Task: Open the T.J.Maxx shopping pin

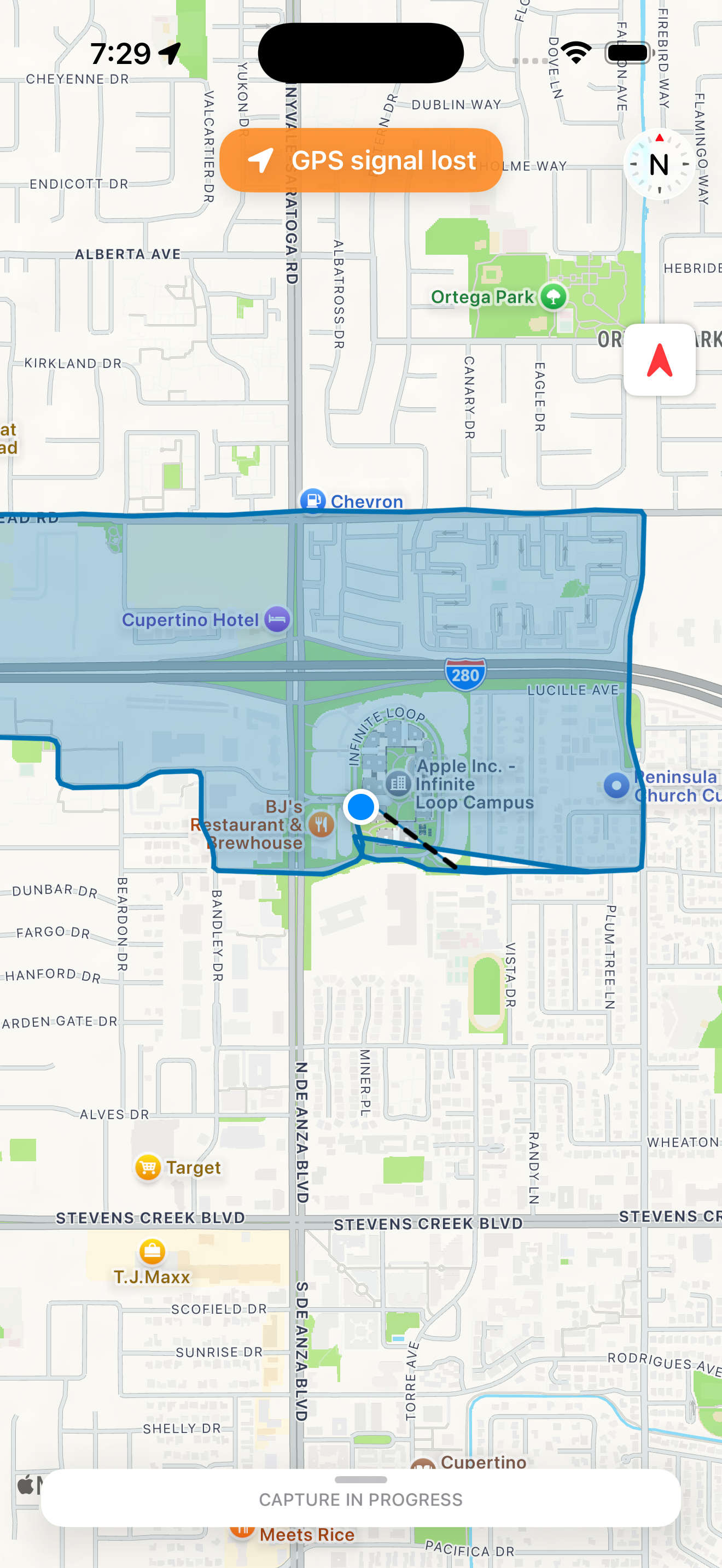Action: pyautogui.click(x=152, y=1251)
